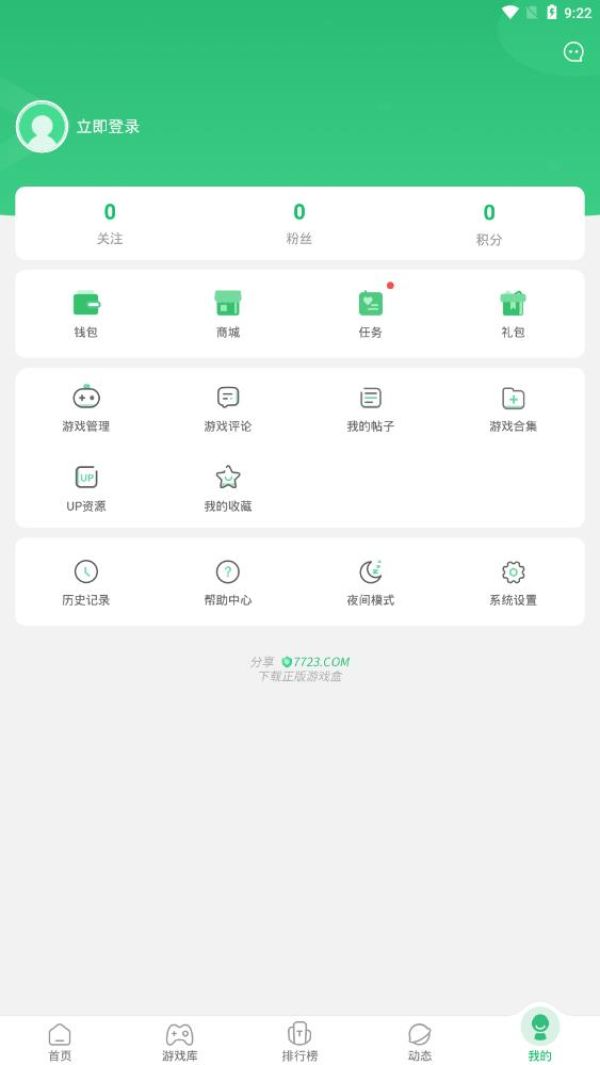Open 游戏管理 game management
This screenshot has height=1065, width=600.
(x=86, y=408)
